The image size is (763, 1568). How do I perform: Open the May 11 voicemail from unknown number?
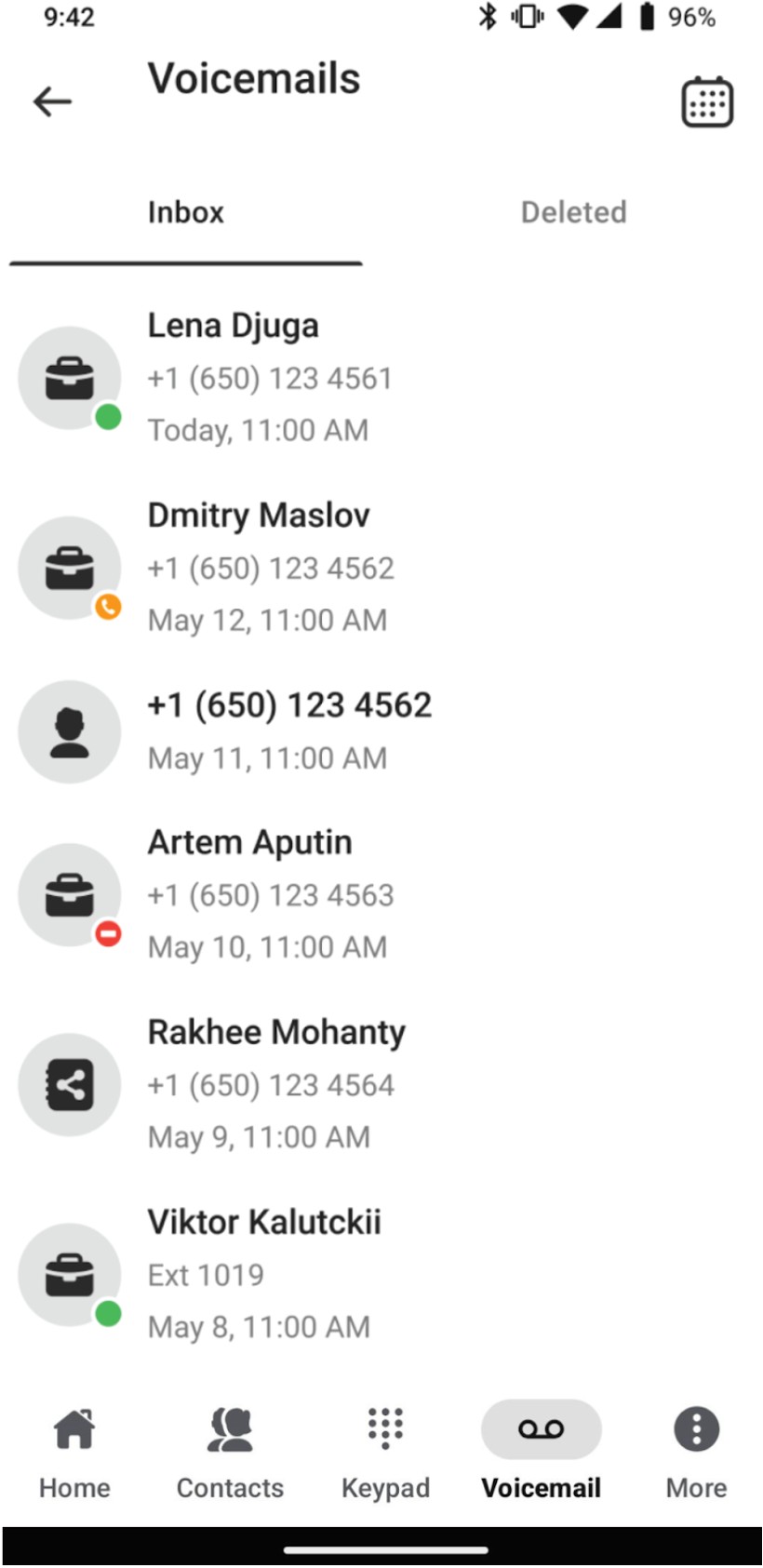tap(381, 731)
